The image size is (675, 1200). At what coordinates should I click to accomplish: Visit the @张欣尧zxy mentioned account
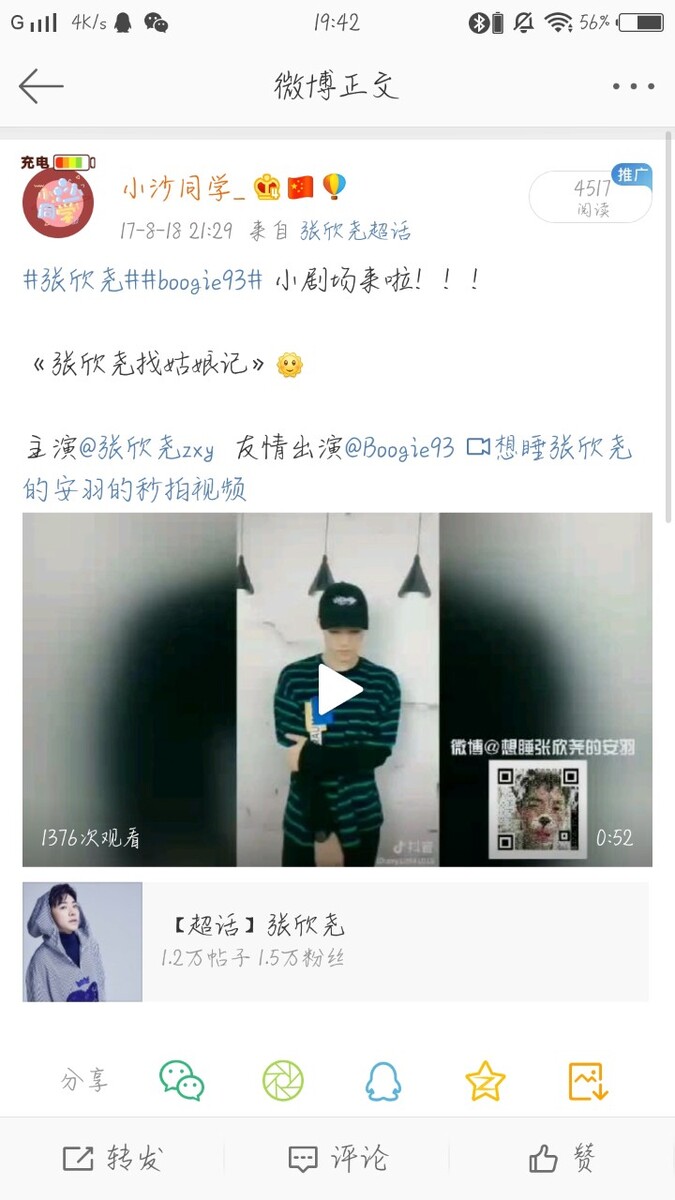146,449
